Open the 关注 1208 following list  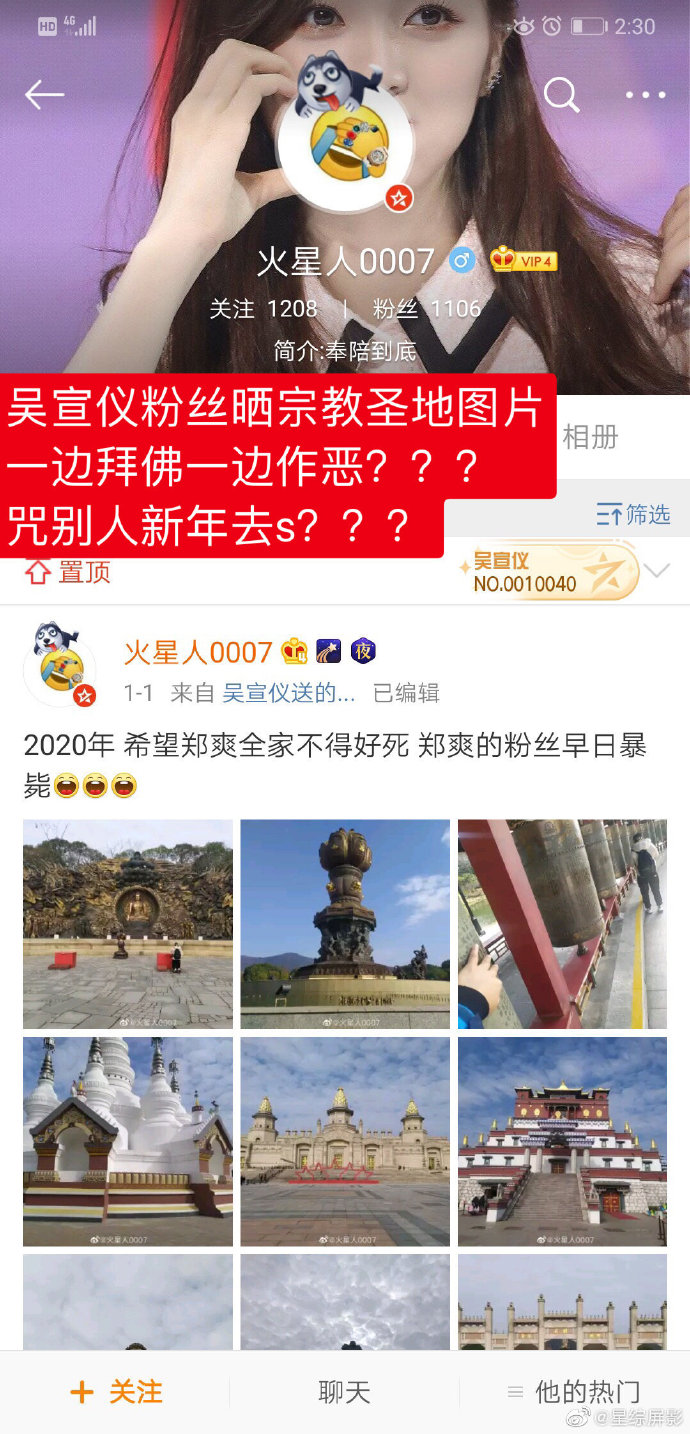(263, 309)
